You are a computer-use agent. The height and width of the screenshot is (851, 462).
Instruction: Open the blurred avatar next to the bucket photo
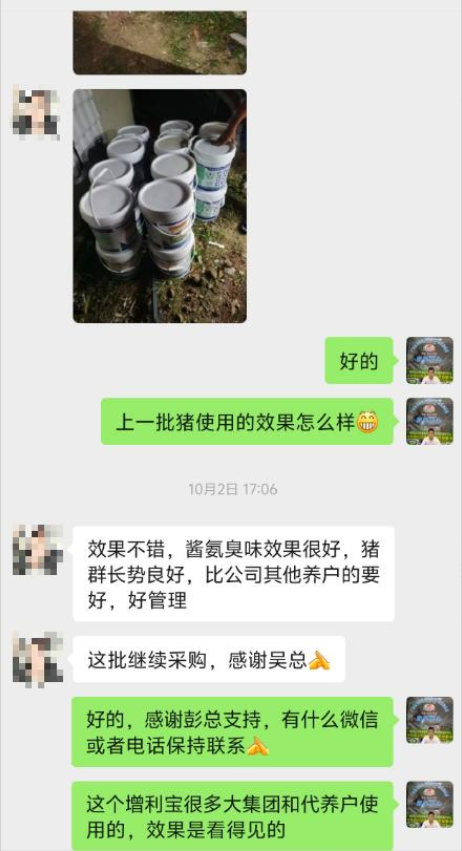click(36, 112)
